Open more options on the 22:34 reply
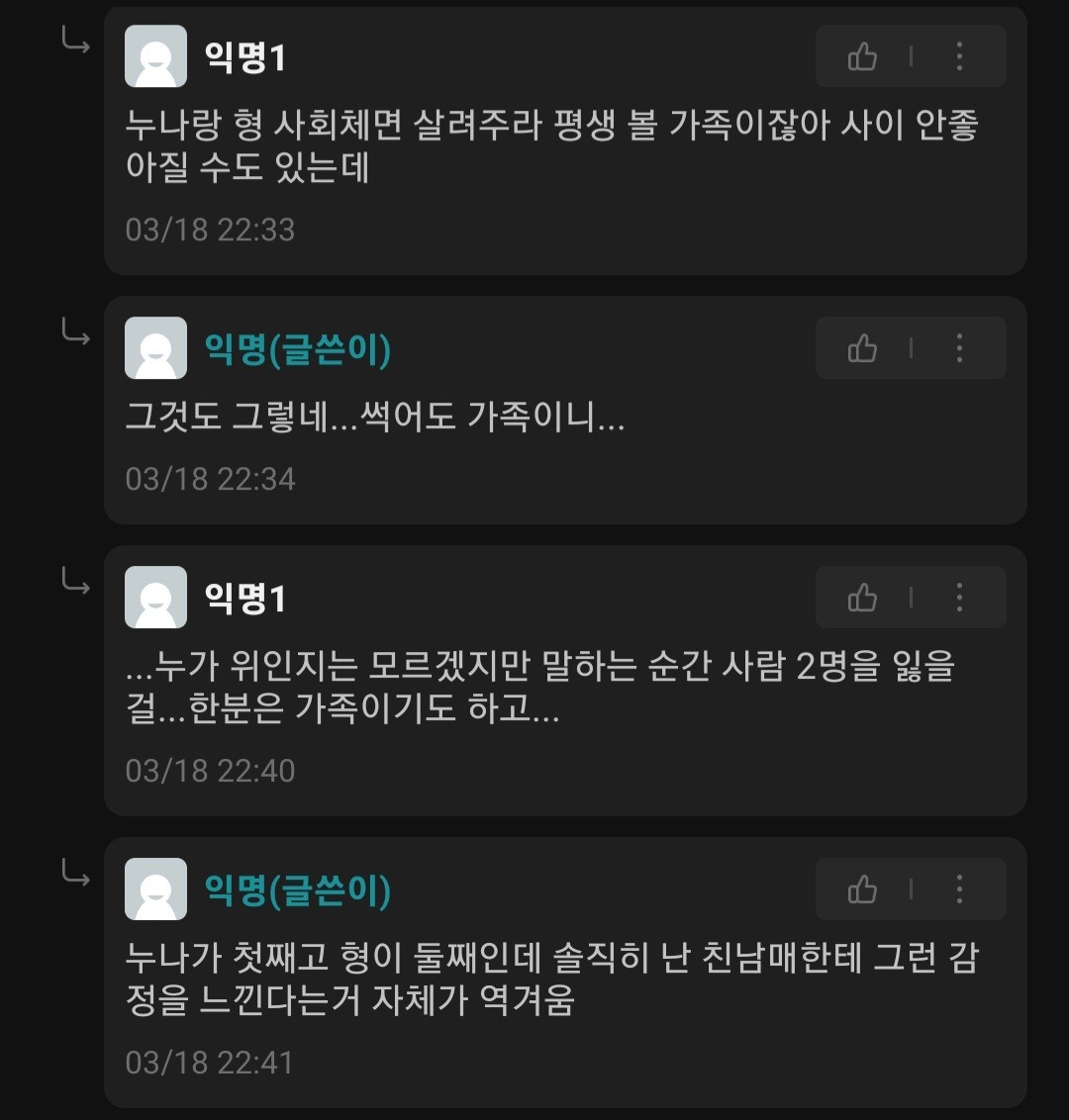This screenshot has width=1069, height=1120. click(959, 348)
